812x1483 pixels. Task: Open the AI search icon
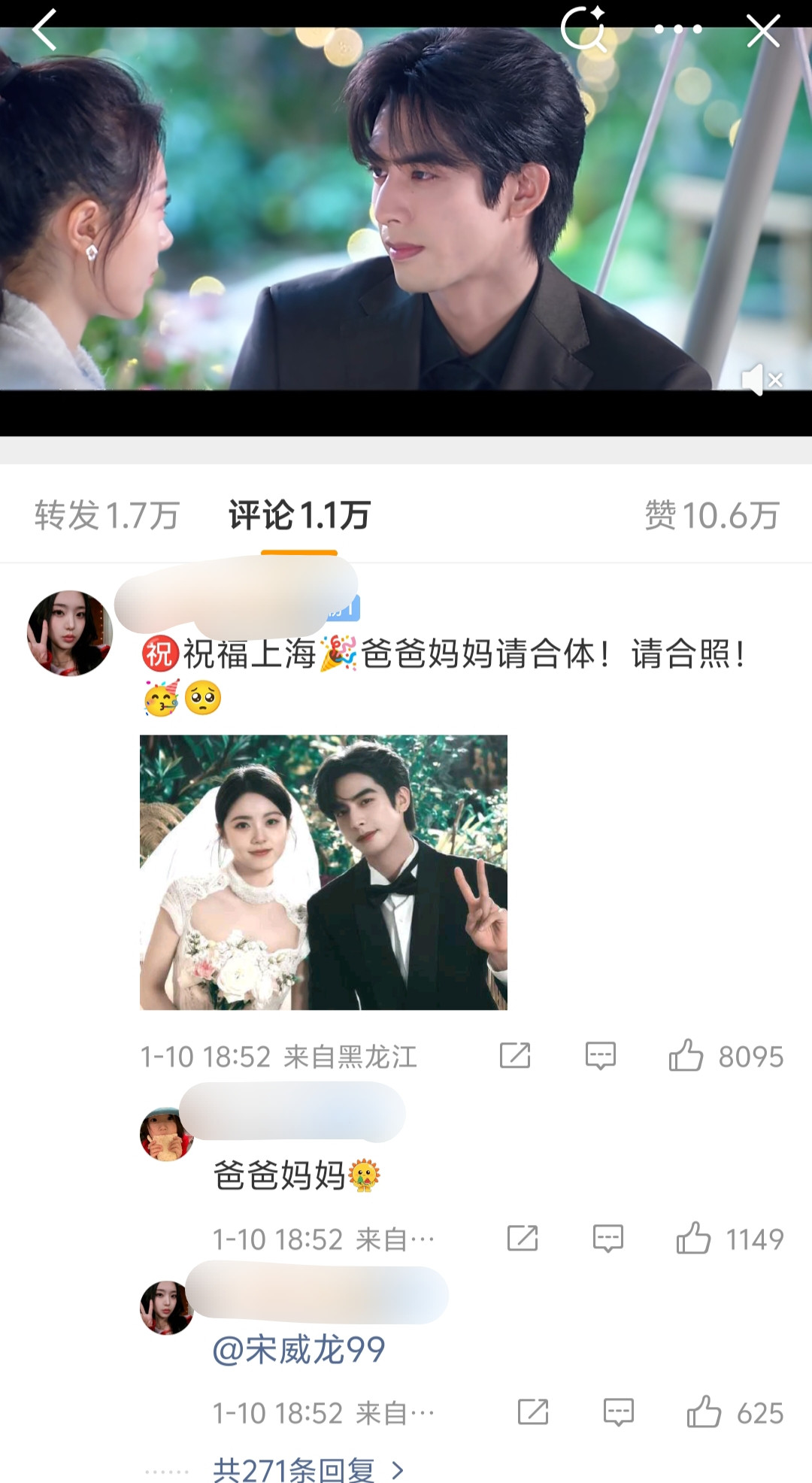coord(584,30)
